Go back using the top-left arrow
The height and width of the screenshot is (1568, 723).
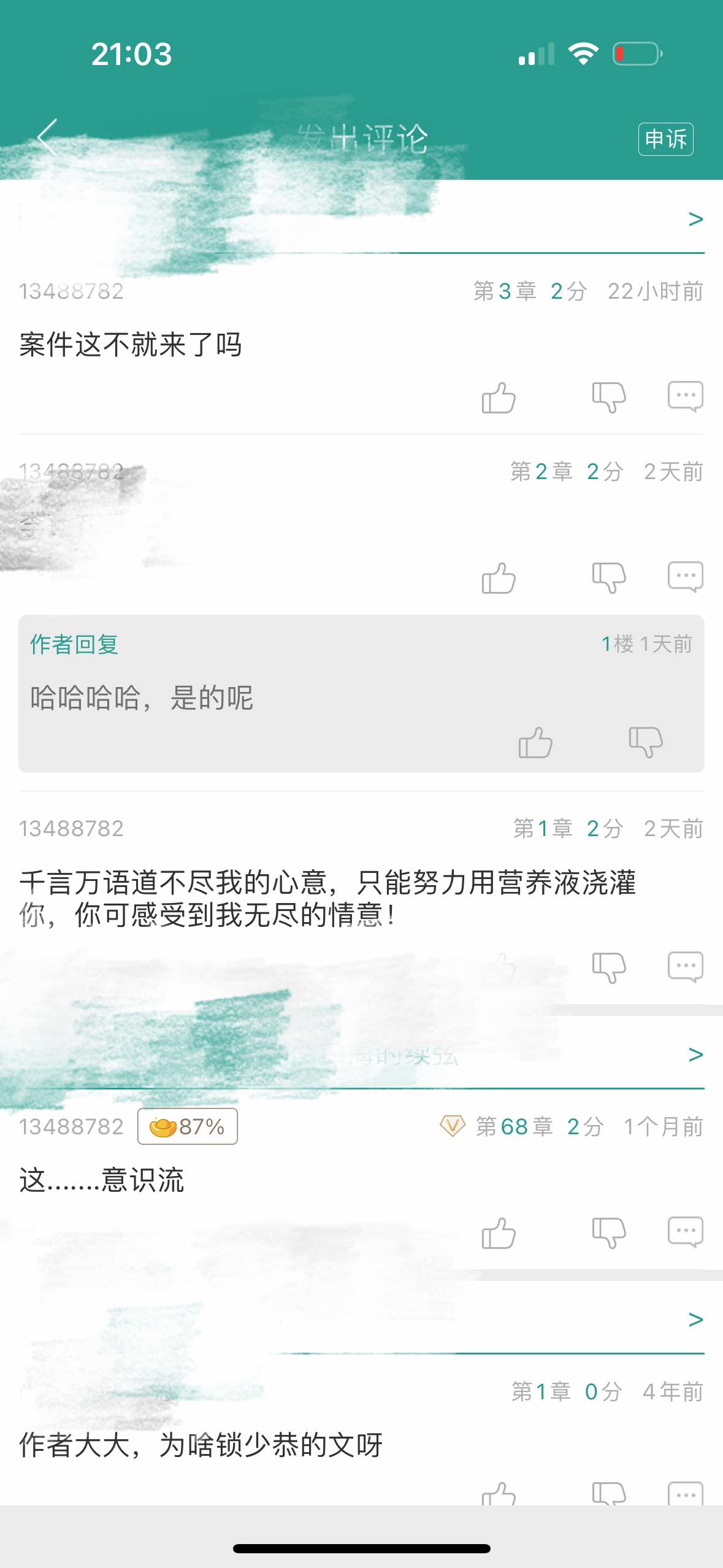point(48,138)
